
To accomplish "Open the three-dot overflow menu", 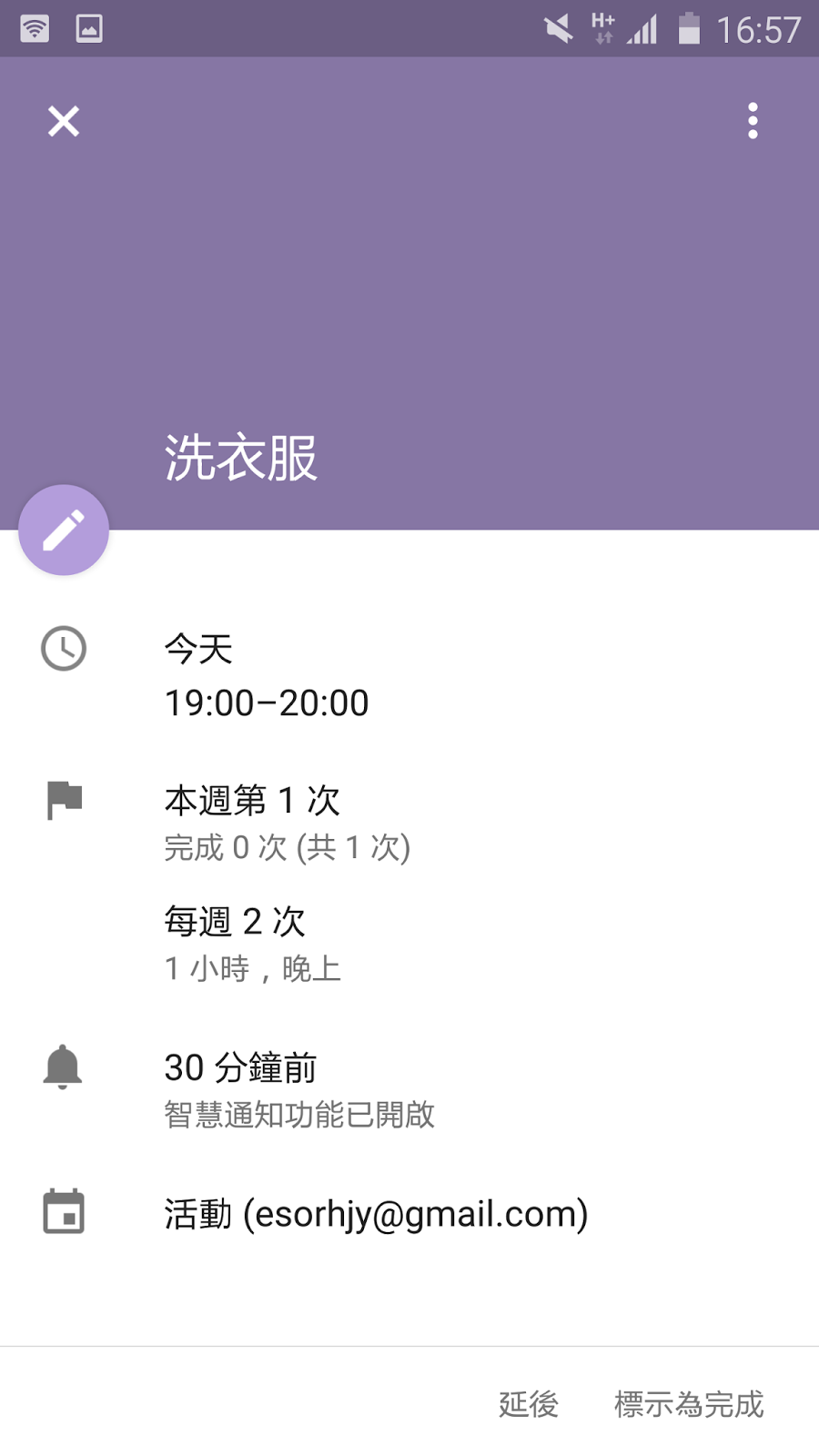I will tap(753, 121).
